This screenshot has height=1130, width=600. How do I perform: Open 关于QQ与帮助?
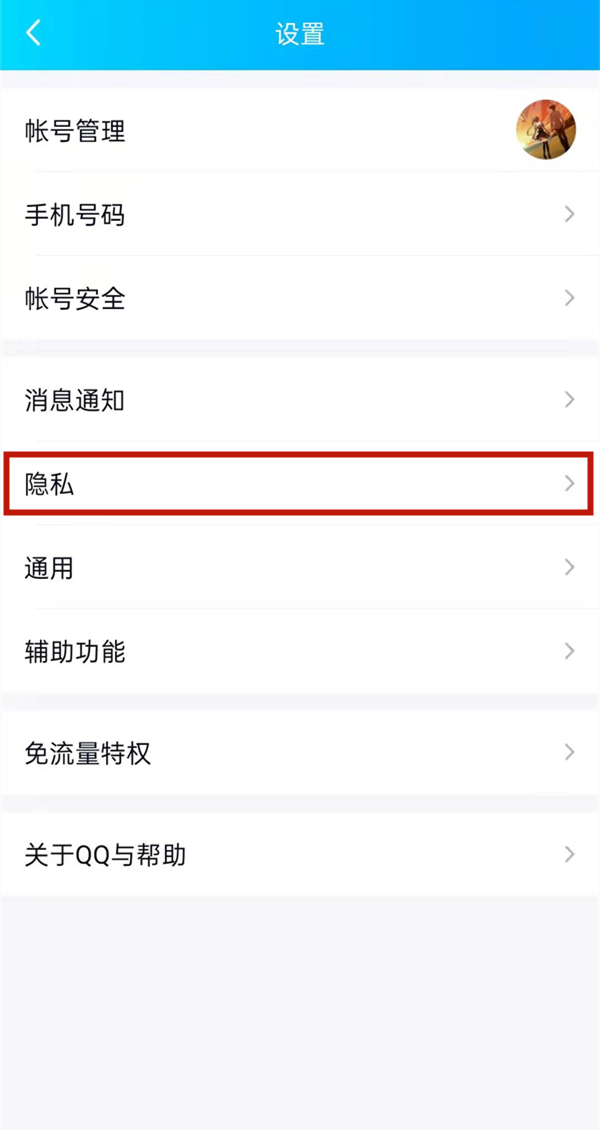tap(300, 855)
